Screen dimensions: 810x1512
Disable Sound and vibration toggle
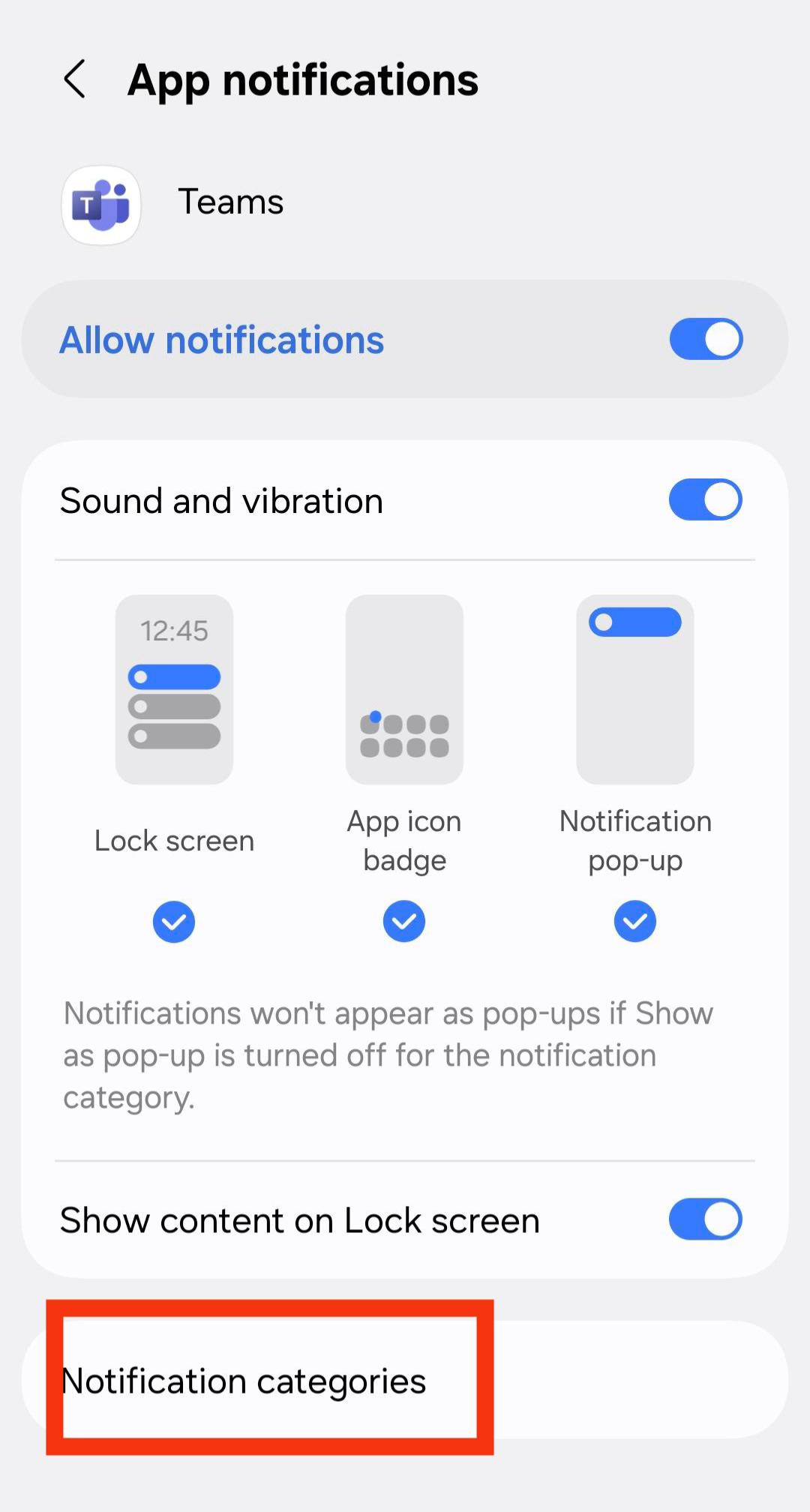[706, 499]
